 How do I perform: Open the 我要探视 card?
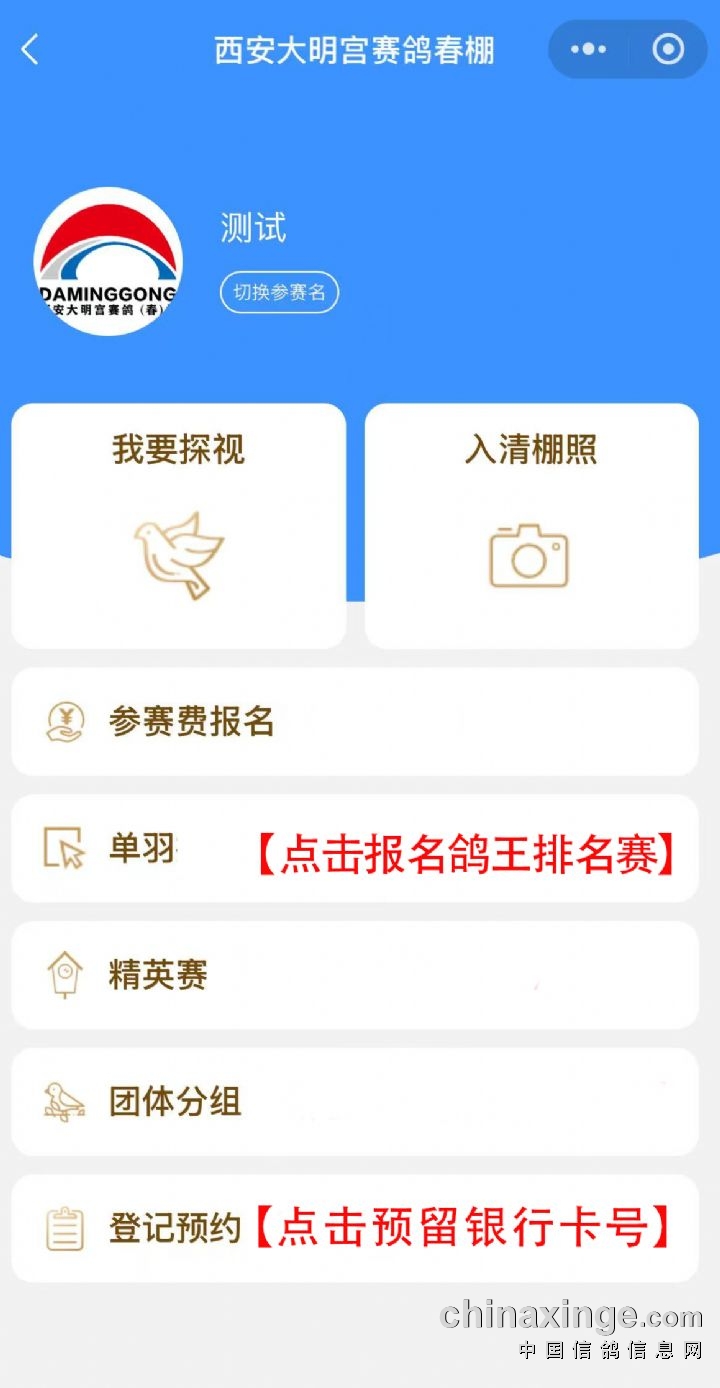point(179,526)
